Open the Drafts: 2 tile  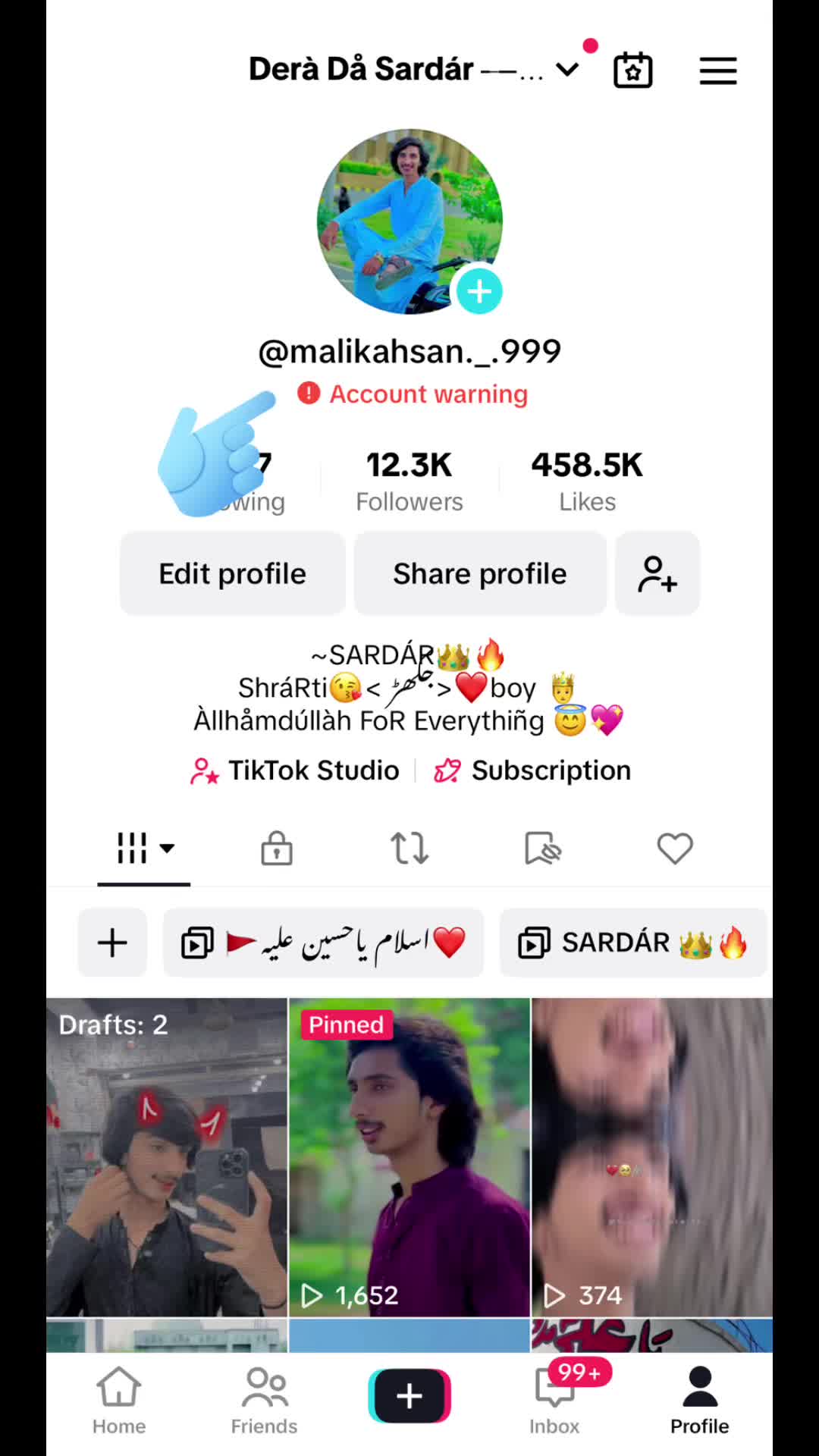(x=167, y=1157)
